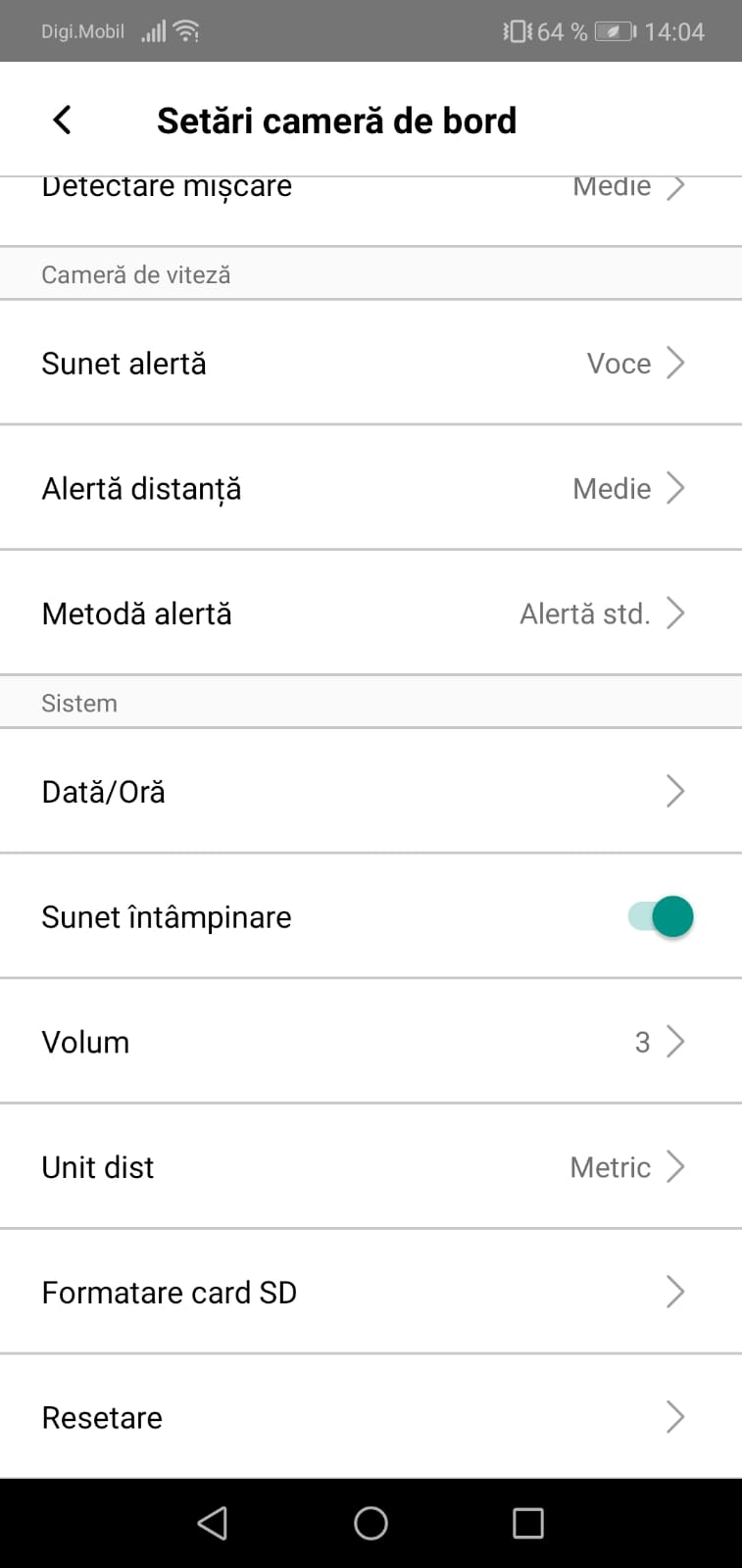Open Sunet alertă options
The image size is (742, 1568).
[371, 364]
